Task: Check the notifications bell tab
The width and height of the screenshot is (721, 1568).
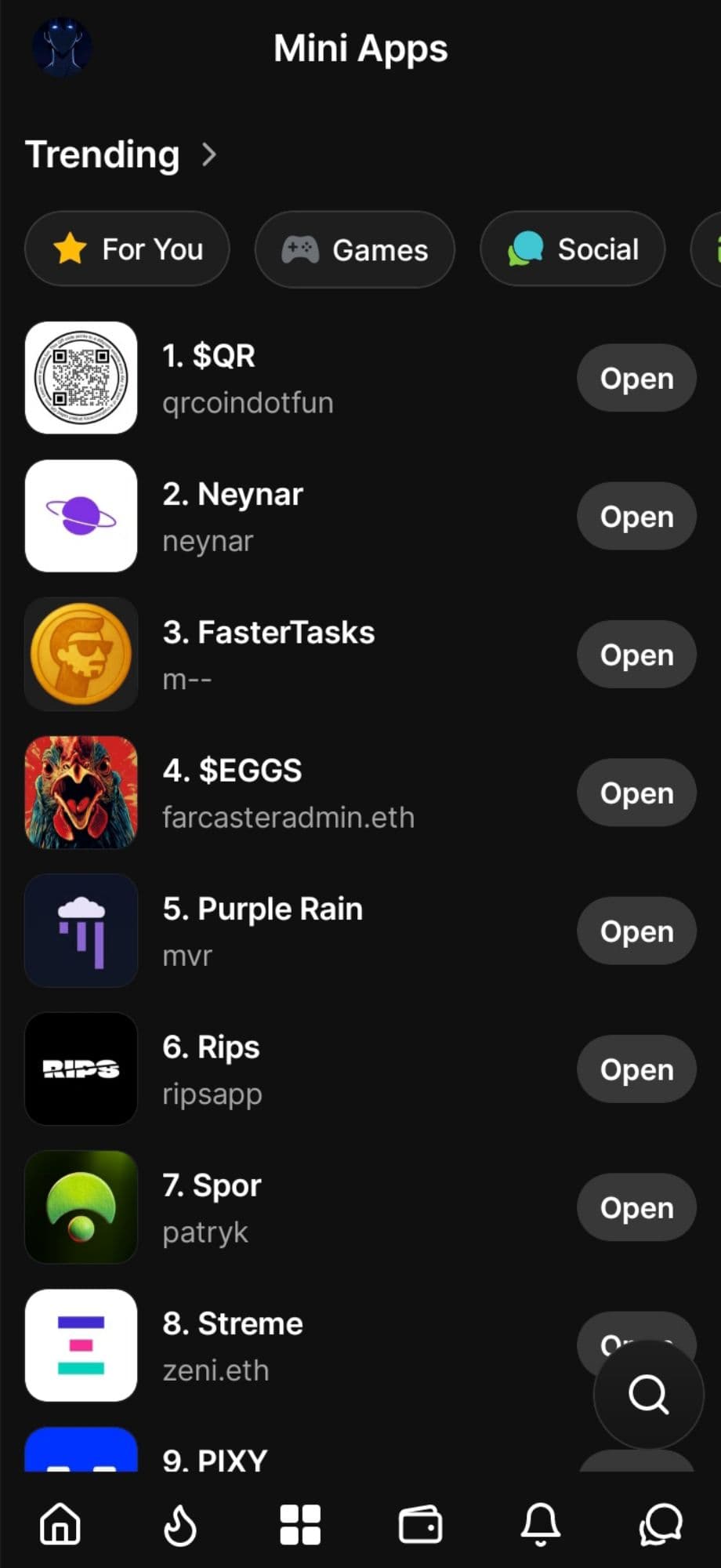Action: click(x=541, y=1525)
